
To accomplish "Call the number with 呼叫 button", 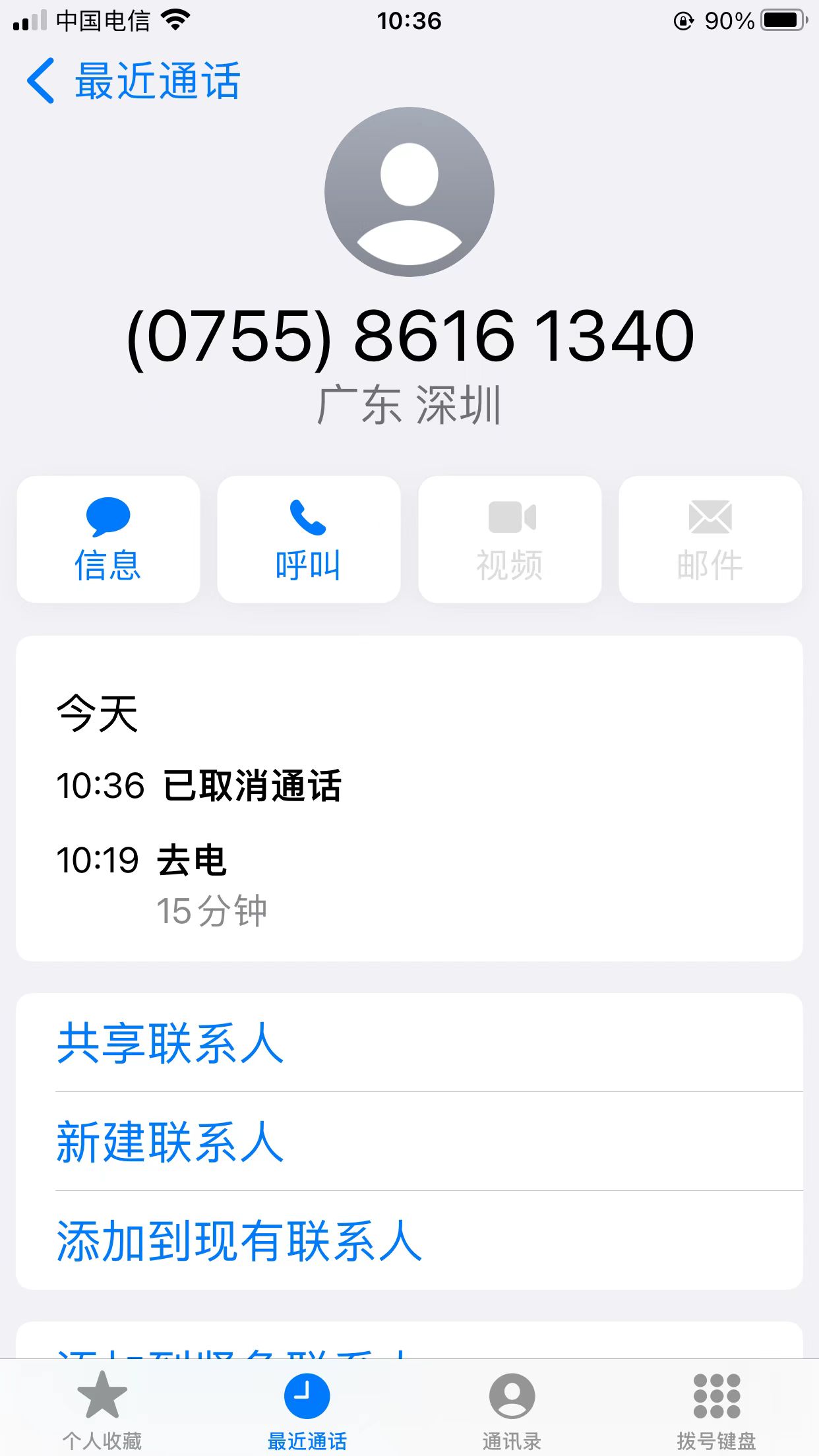I will pyautogui.click(x=309, y=539).
